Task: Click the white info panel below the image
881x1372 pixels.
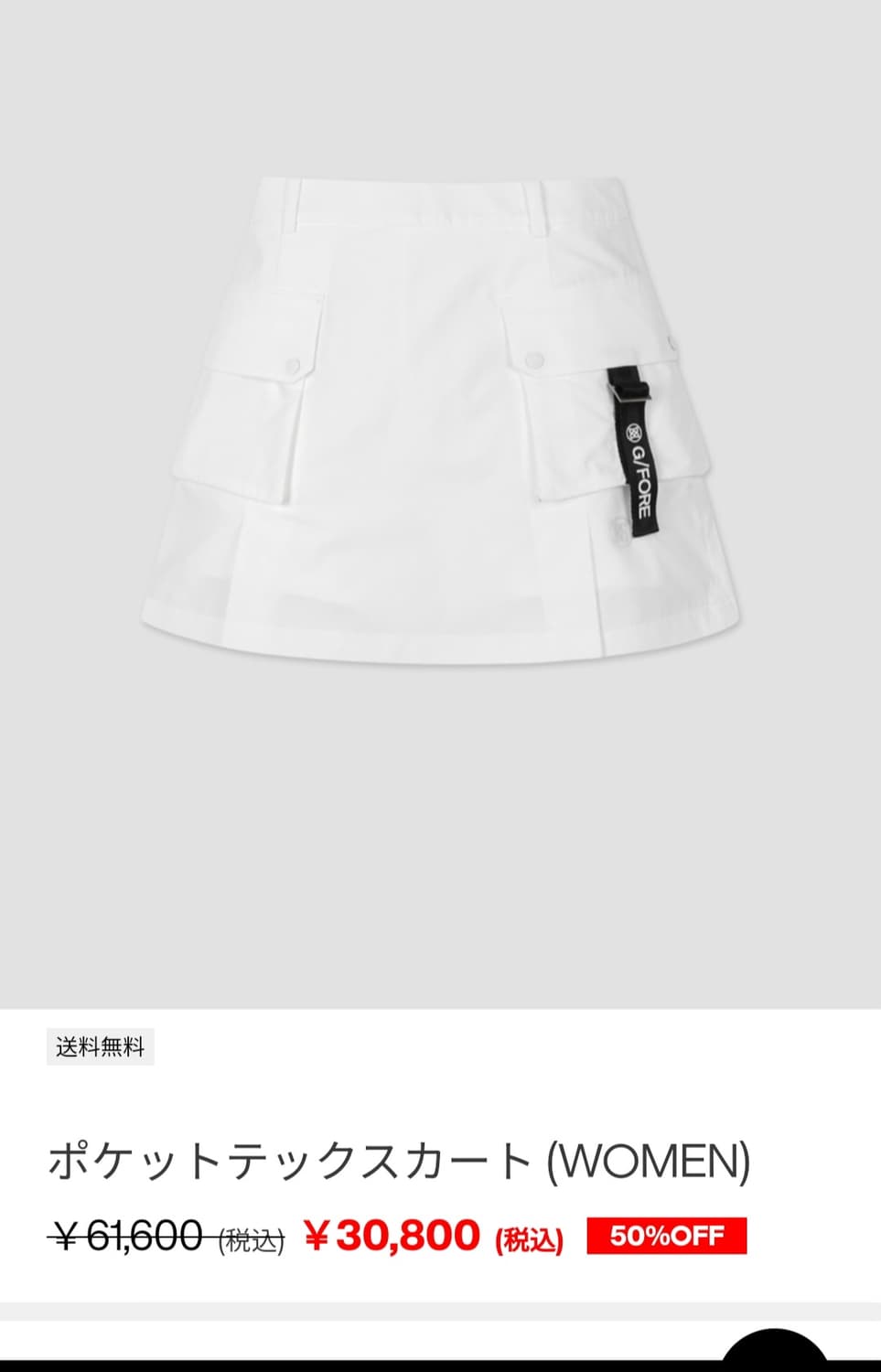Action: coord(439,1098)
